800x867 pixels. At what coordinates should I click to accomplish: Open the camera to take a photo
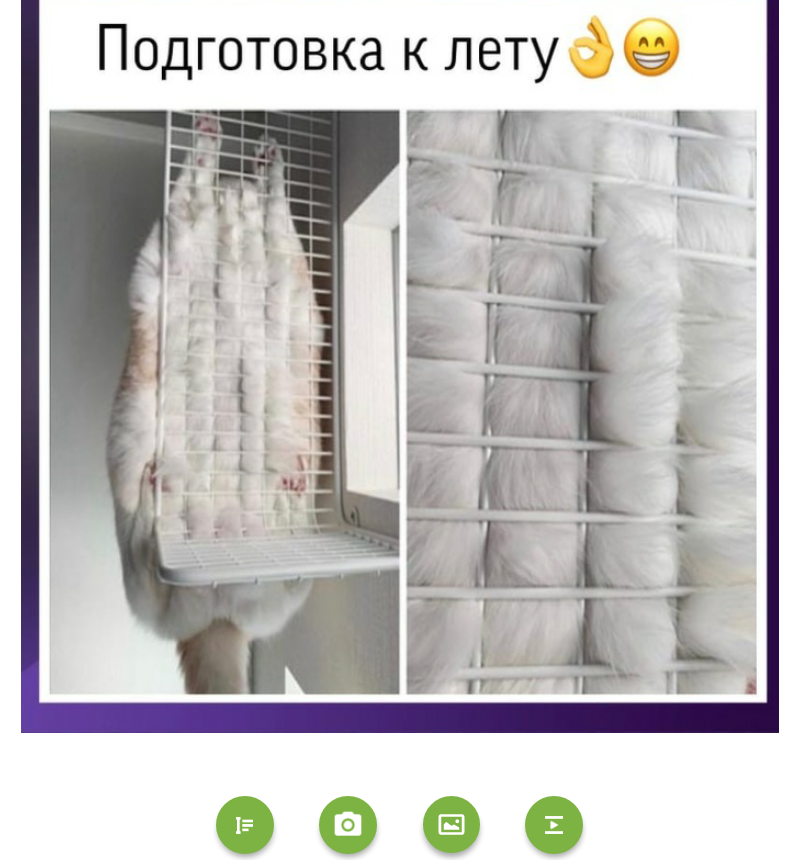pos(348,825)
